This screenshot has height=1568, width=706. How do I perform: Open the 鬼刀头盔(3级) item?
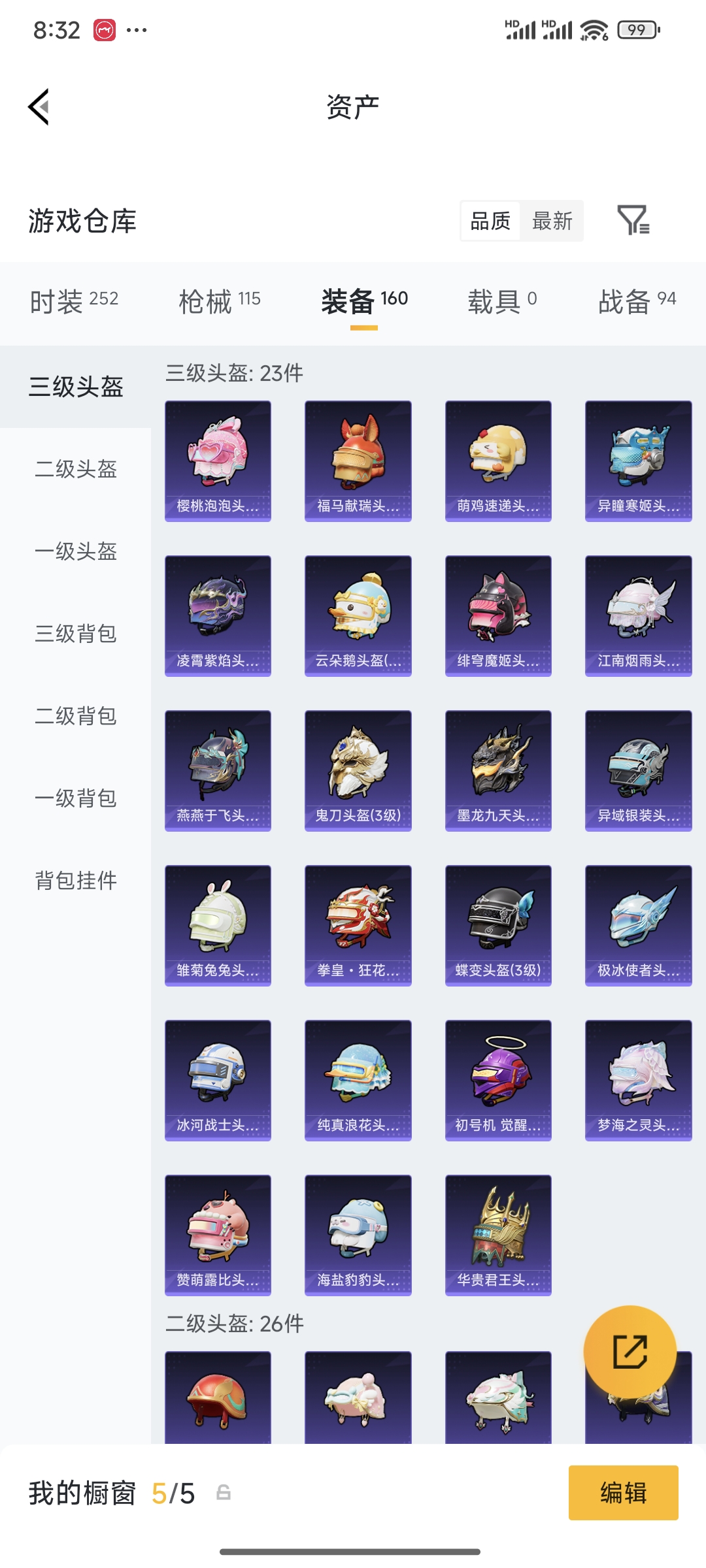[358, 770]
